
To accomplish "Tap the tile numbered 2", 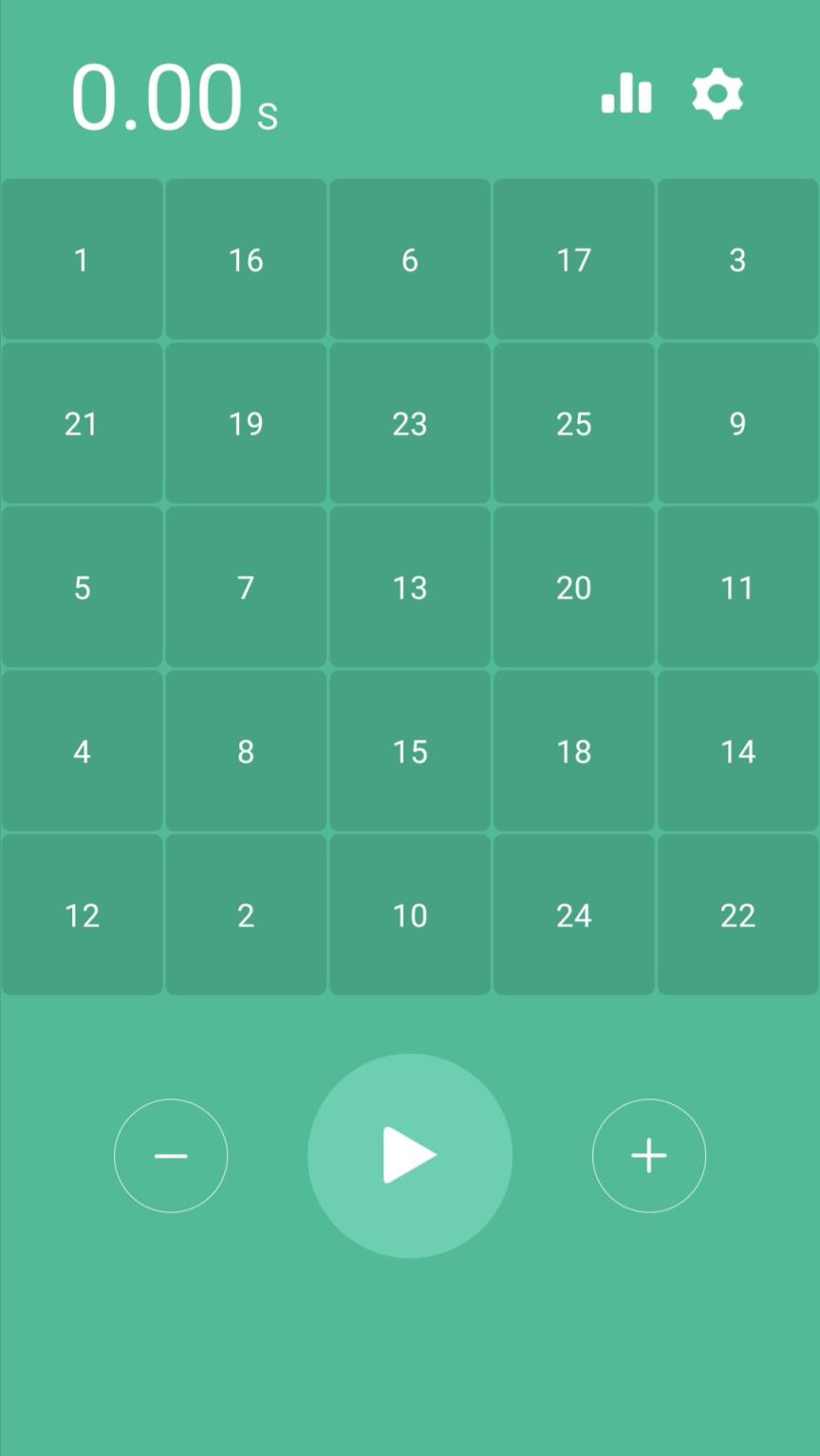I will tap(246, 914).
